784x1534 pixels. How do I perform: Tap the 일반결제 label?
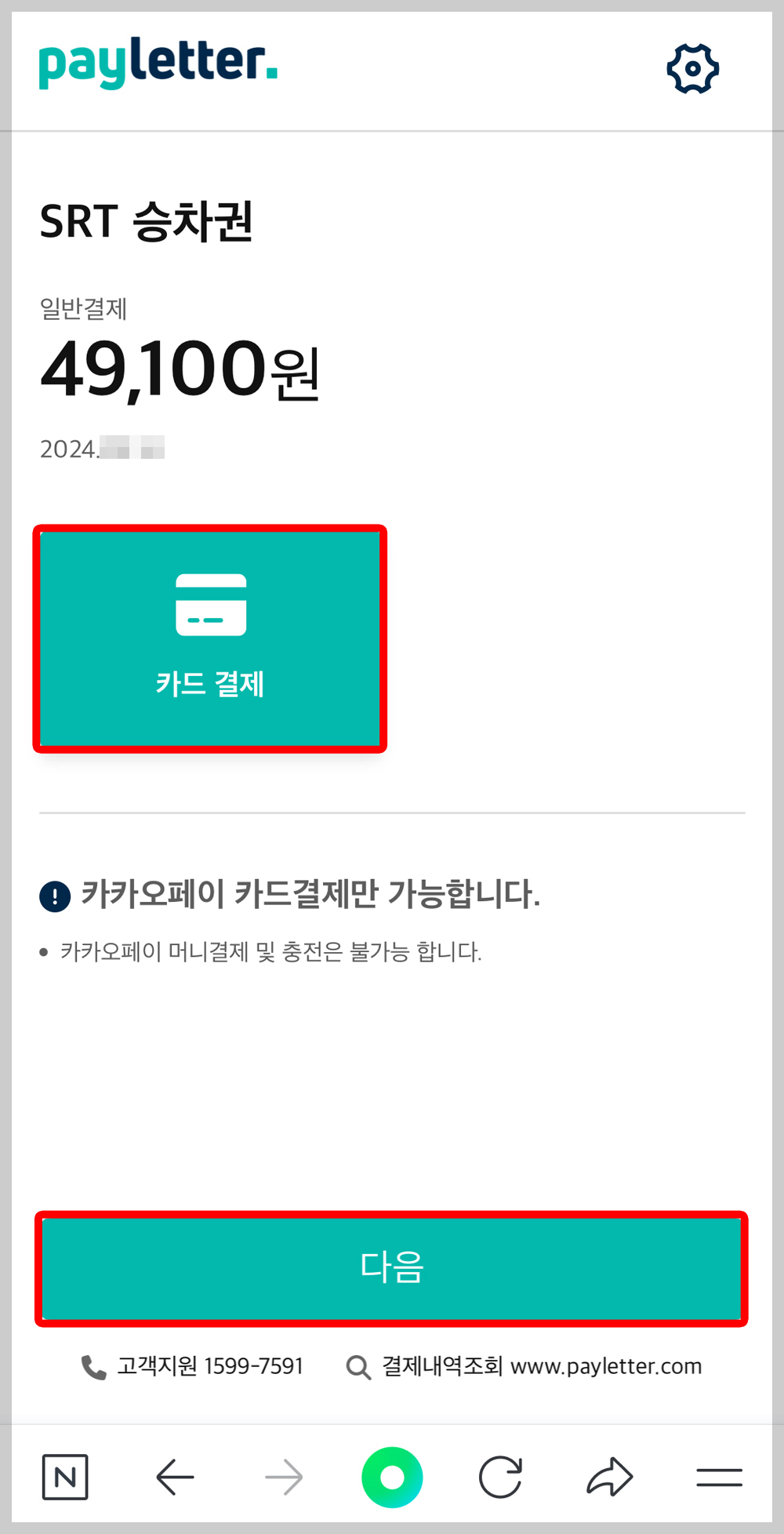86,310
